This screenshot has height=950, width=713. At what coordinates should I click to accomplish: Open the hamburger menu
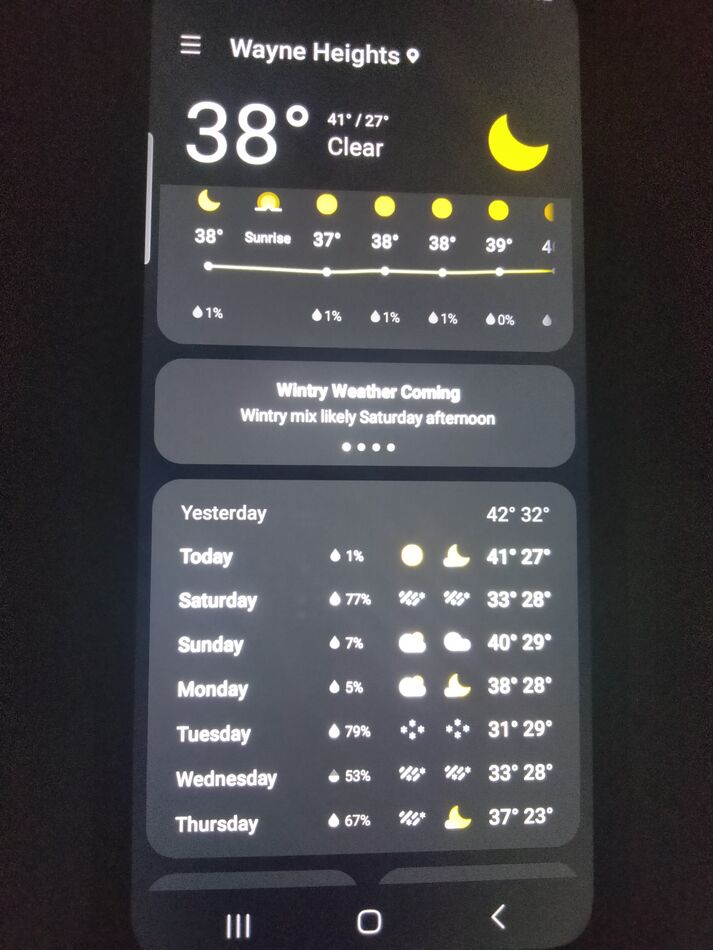click(190, 46)
